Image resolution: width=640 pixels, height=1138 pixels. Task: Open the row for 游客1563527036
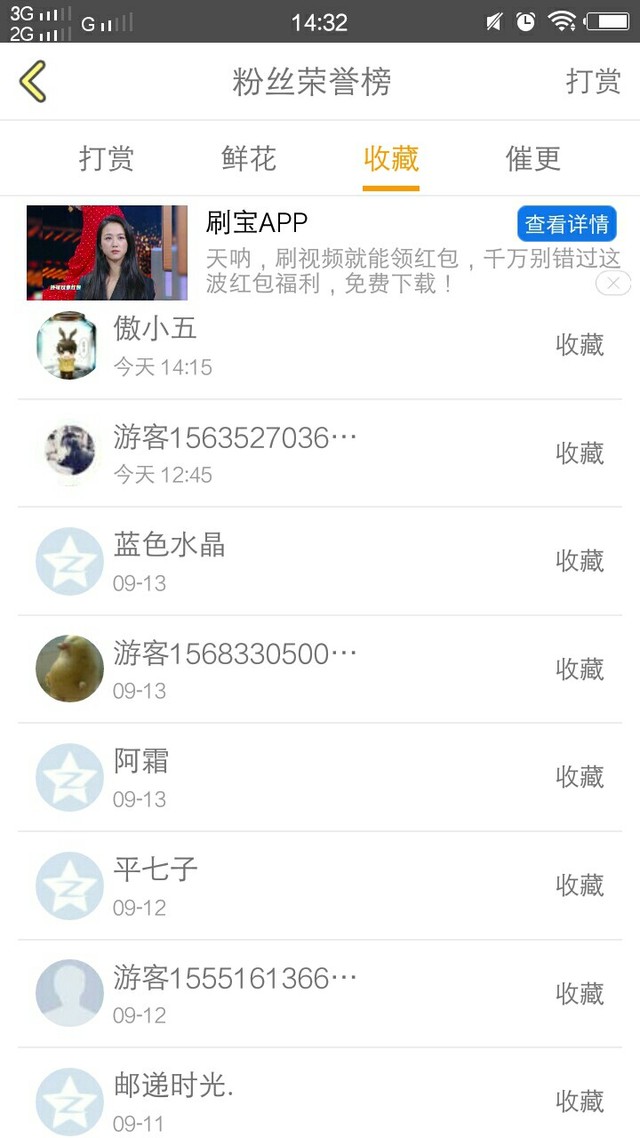(x=320, y=454)
